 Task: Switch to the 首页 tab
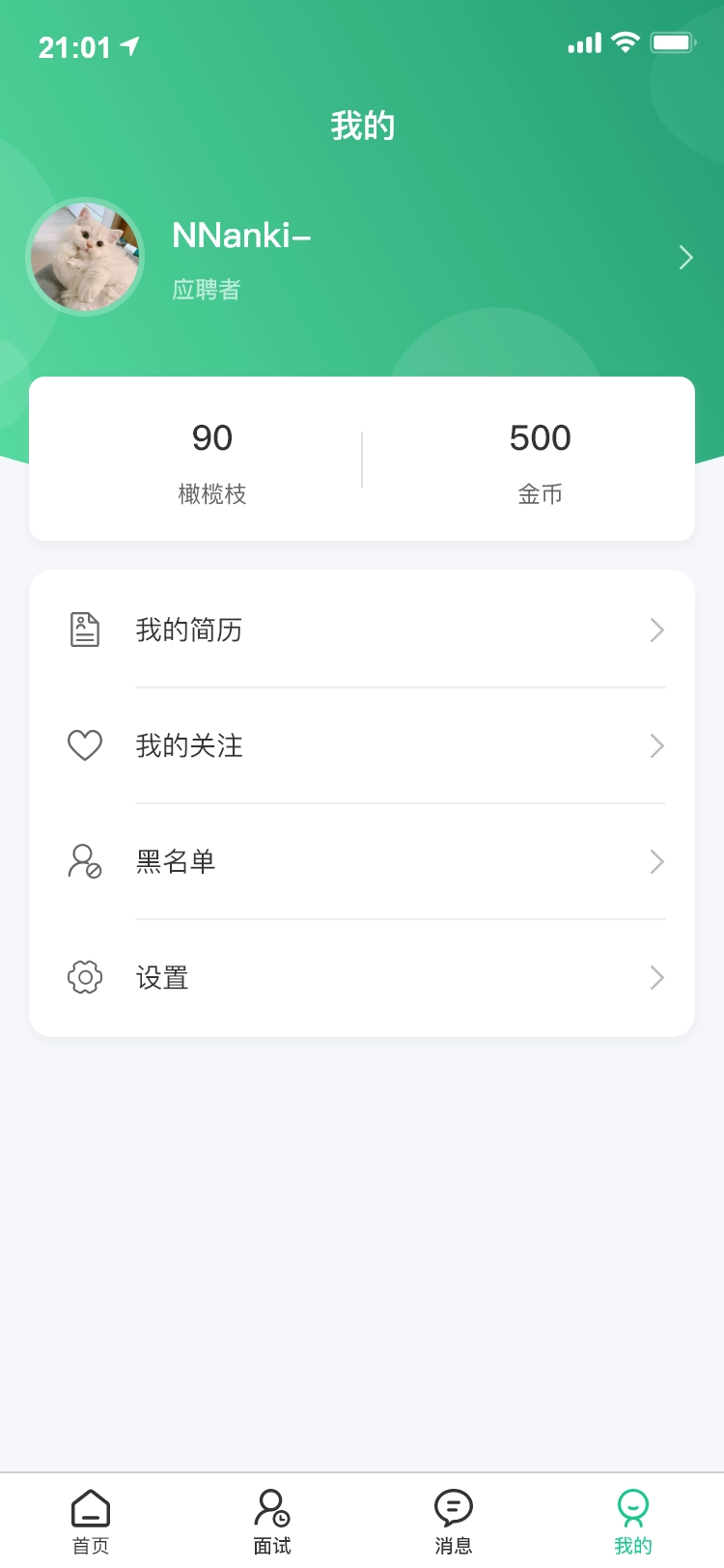[x=90, y=1520]
